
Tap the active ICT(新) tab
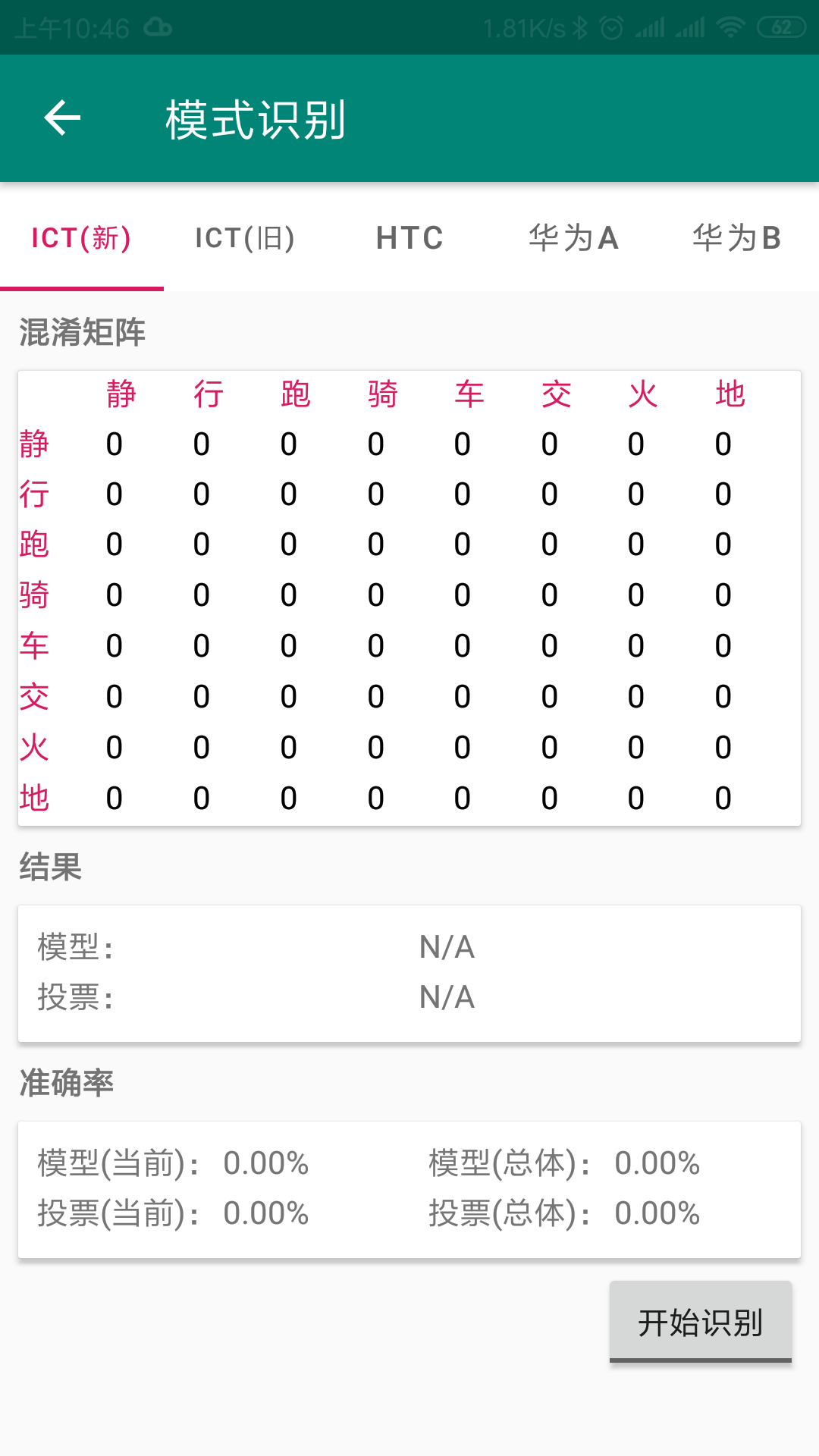point(81,239)
